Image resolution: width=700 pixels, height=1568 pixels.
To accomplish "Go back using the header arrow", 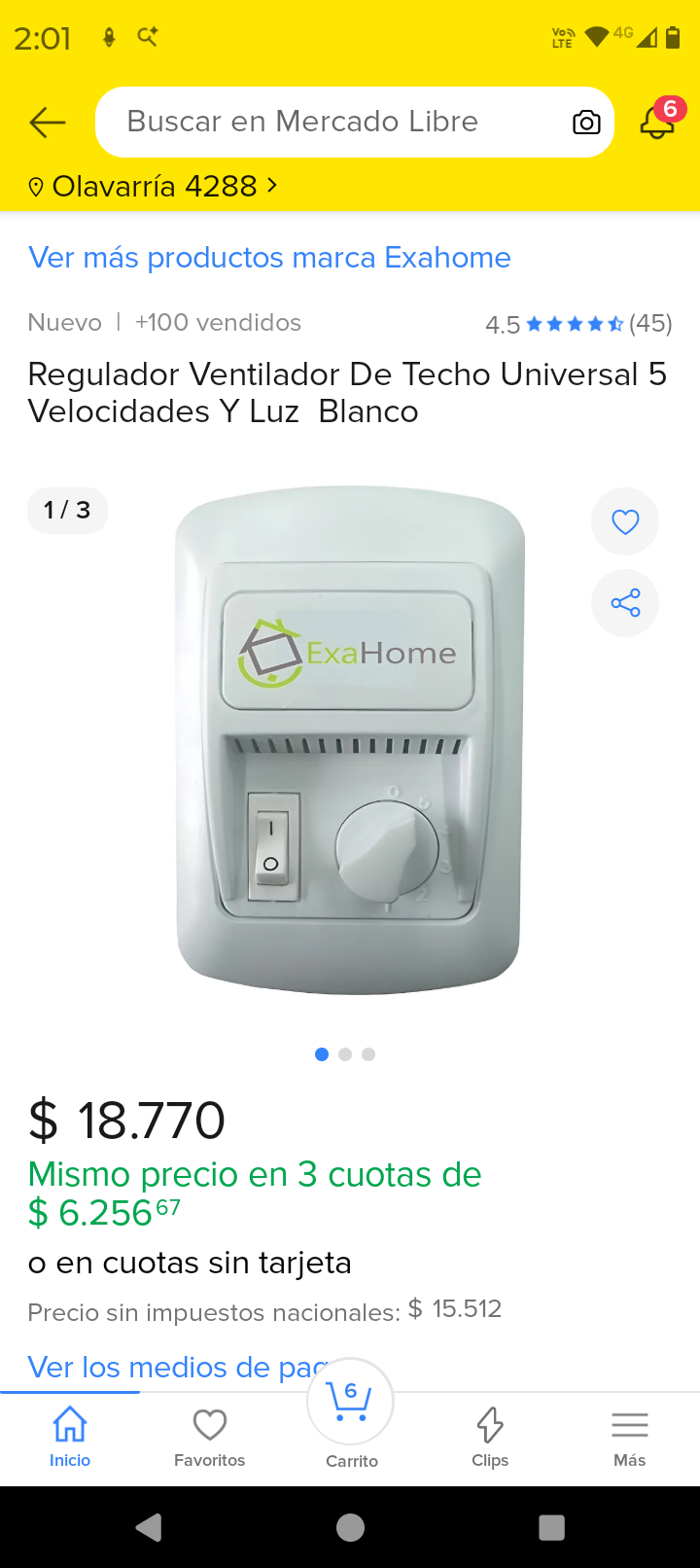I will (47, 123).
